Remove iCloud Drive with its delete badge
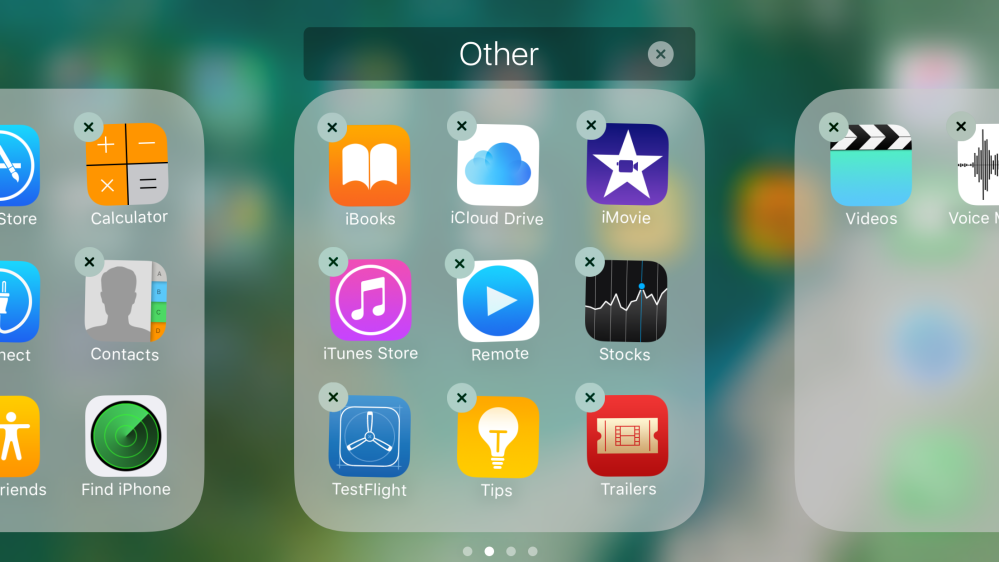The image size is (999, 562). click(461, 126)
